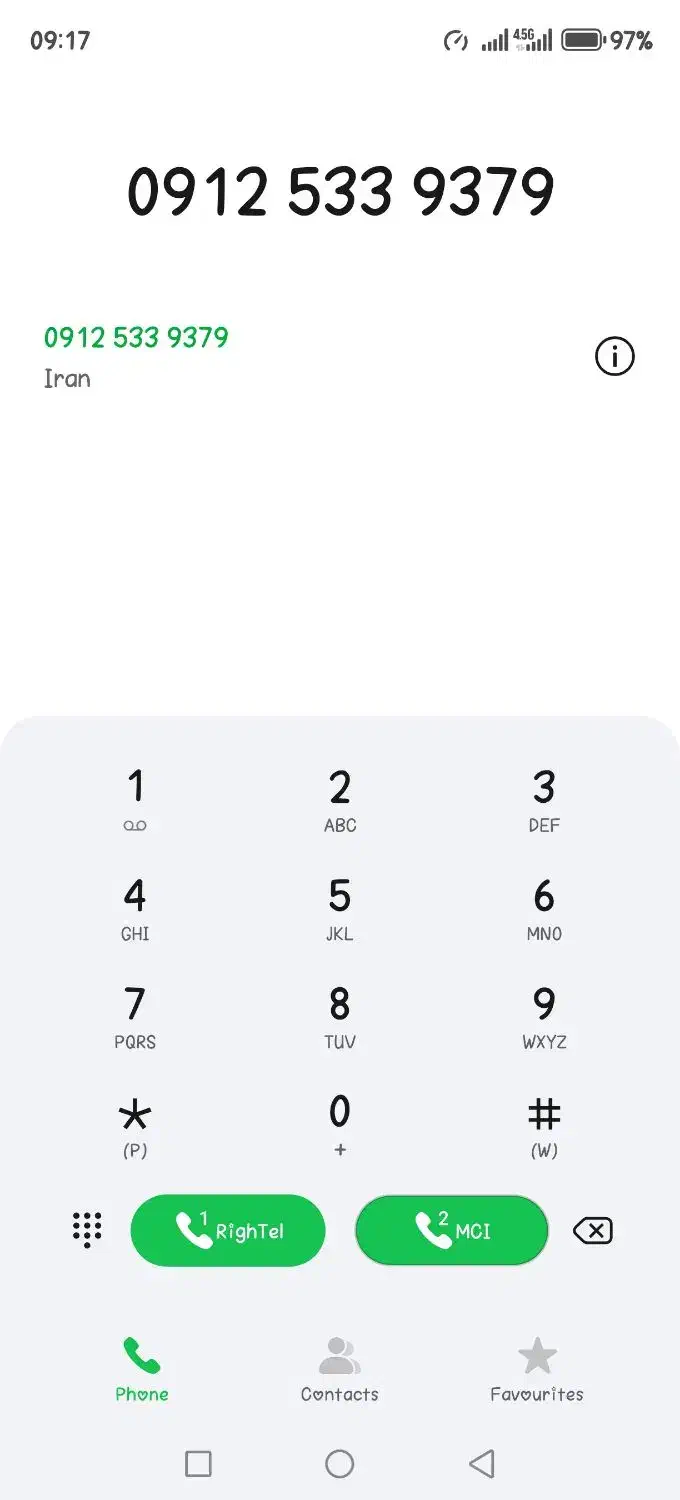The height and width of the screenshot is (1500, 680).
Task: Enter digit 3 DEF
Action: (544, 800)
